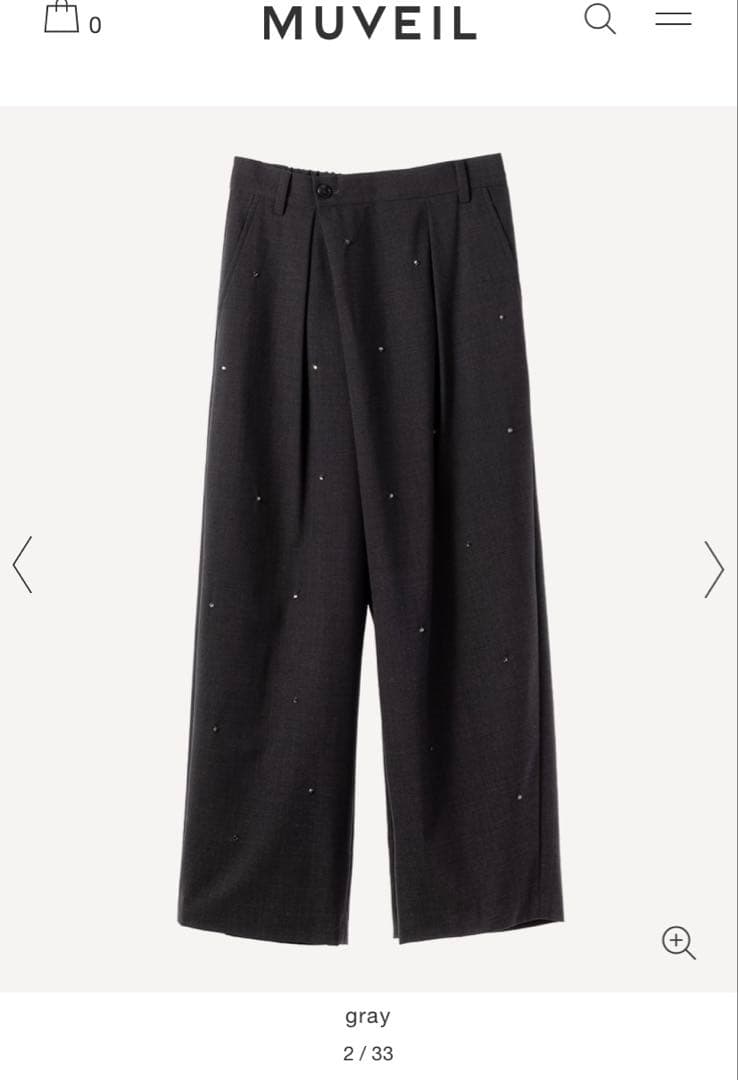Open the gray pants image
This screenshot has height=1080, width=738.
tap(369, 548)
